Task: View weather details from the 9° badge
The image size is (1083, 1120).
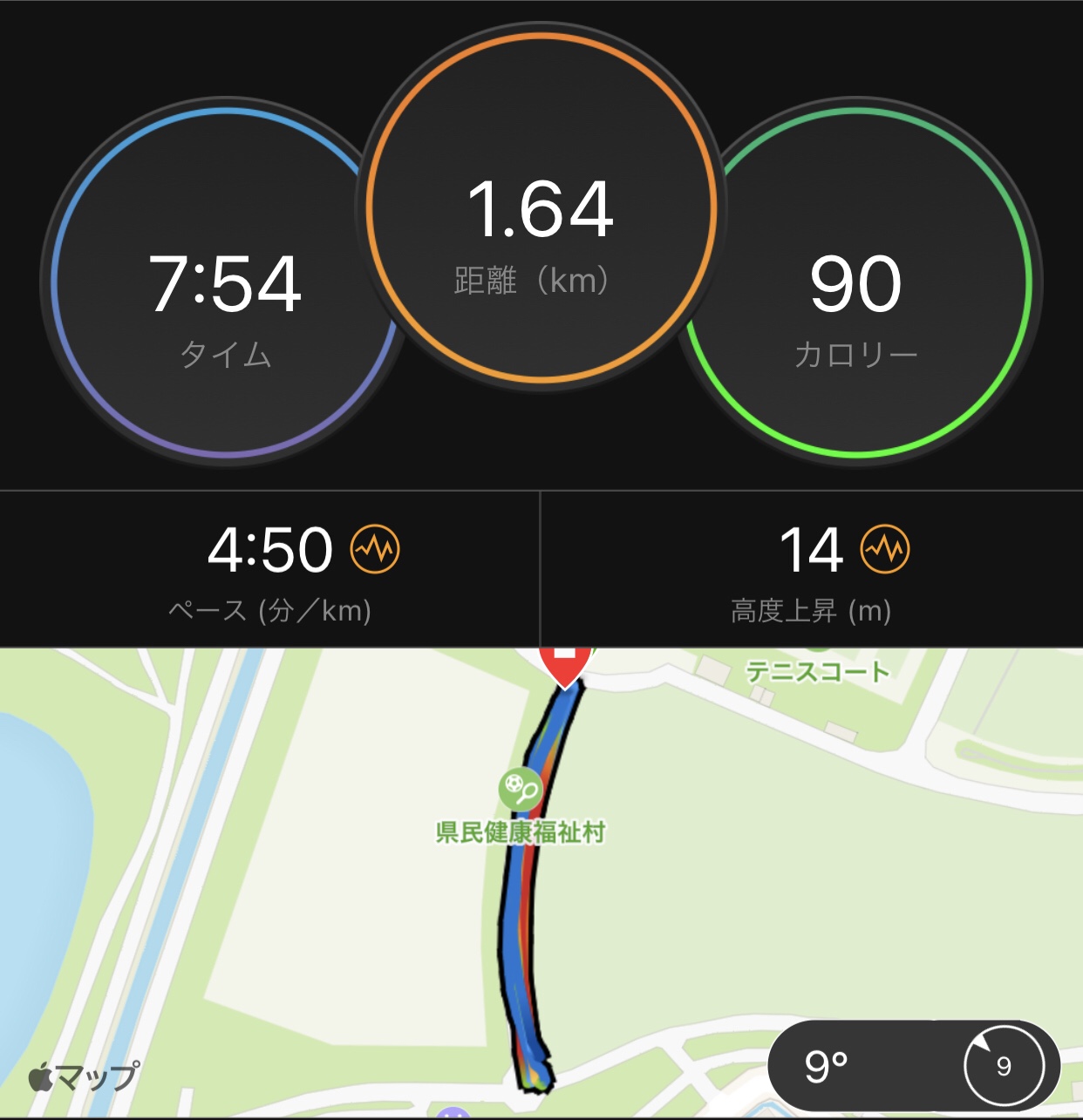Action: pyautogui.click(x=913, y=1065)
